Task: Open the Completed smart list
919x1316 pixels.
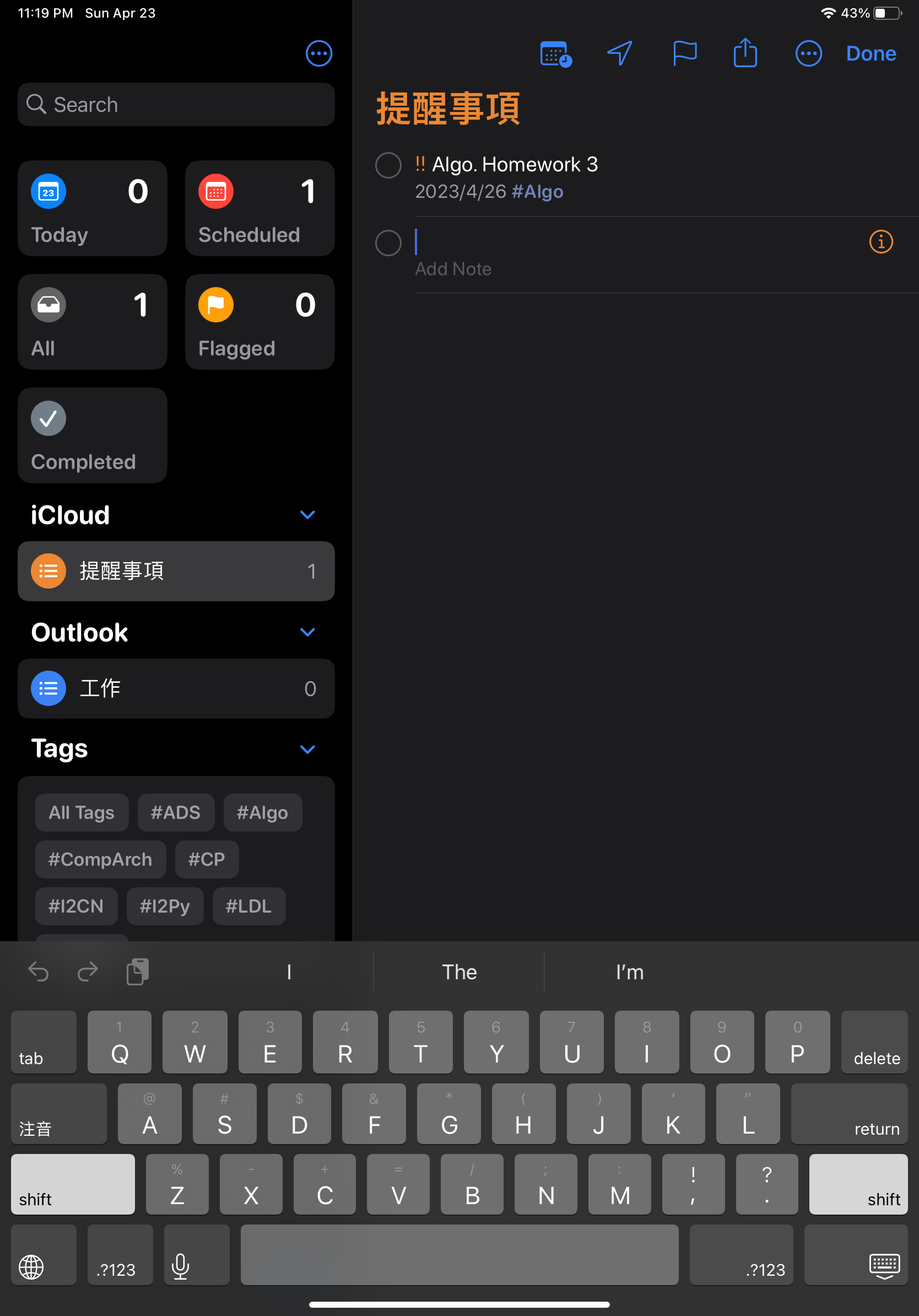Action: [x=92, y=435]
